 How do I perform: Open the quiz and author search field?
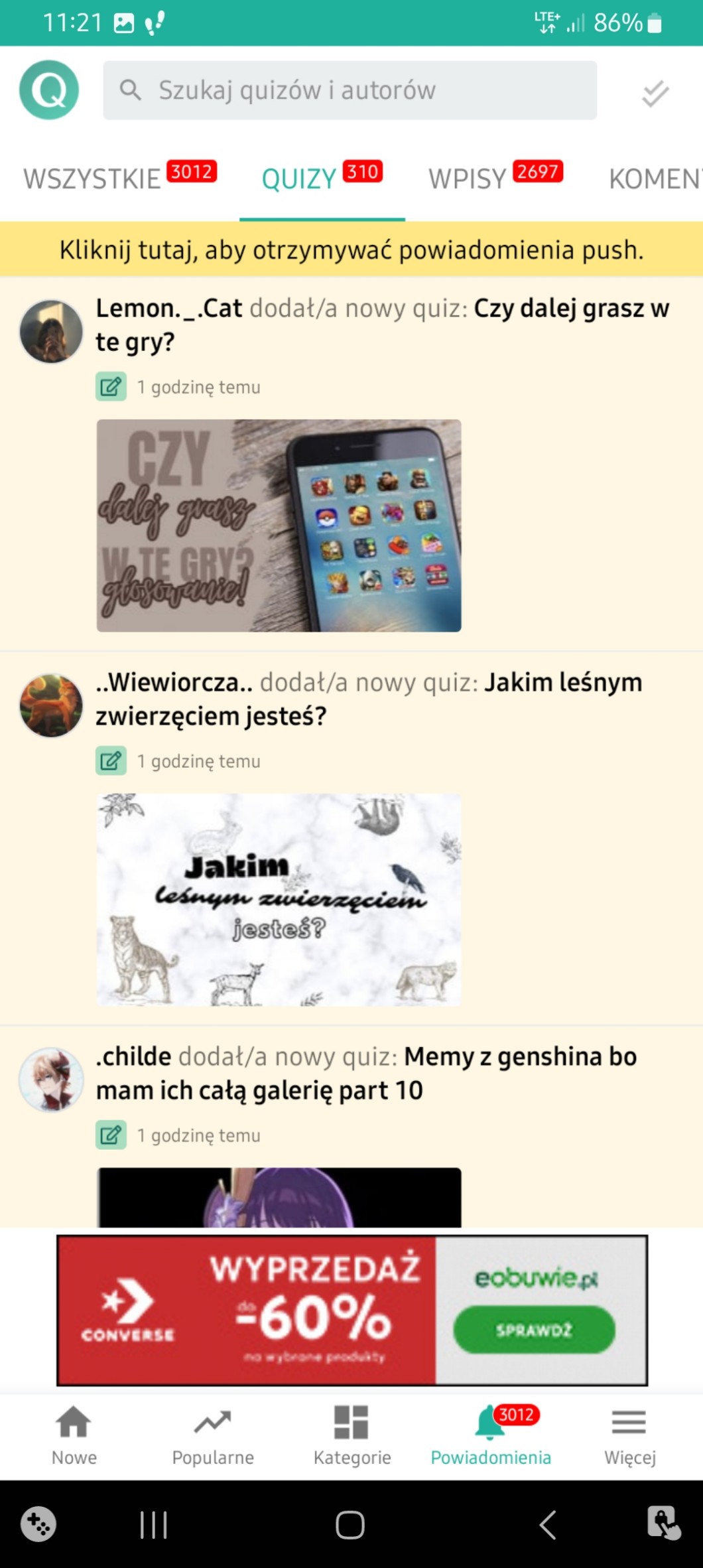(x=350, y=90)
